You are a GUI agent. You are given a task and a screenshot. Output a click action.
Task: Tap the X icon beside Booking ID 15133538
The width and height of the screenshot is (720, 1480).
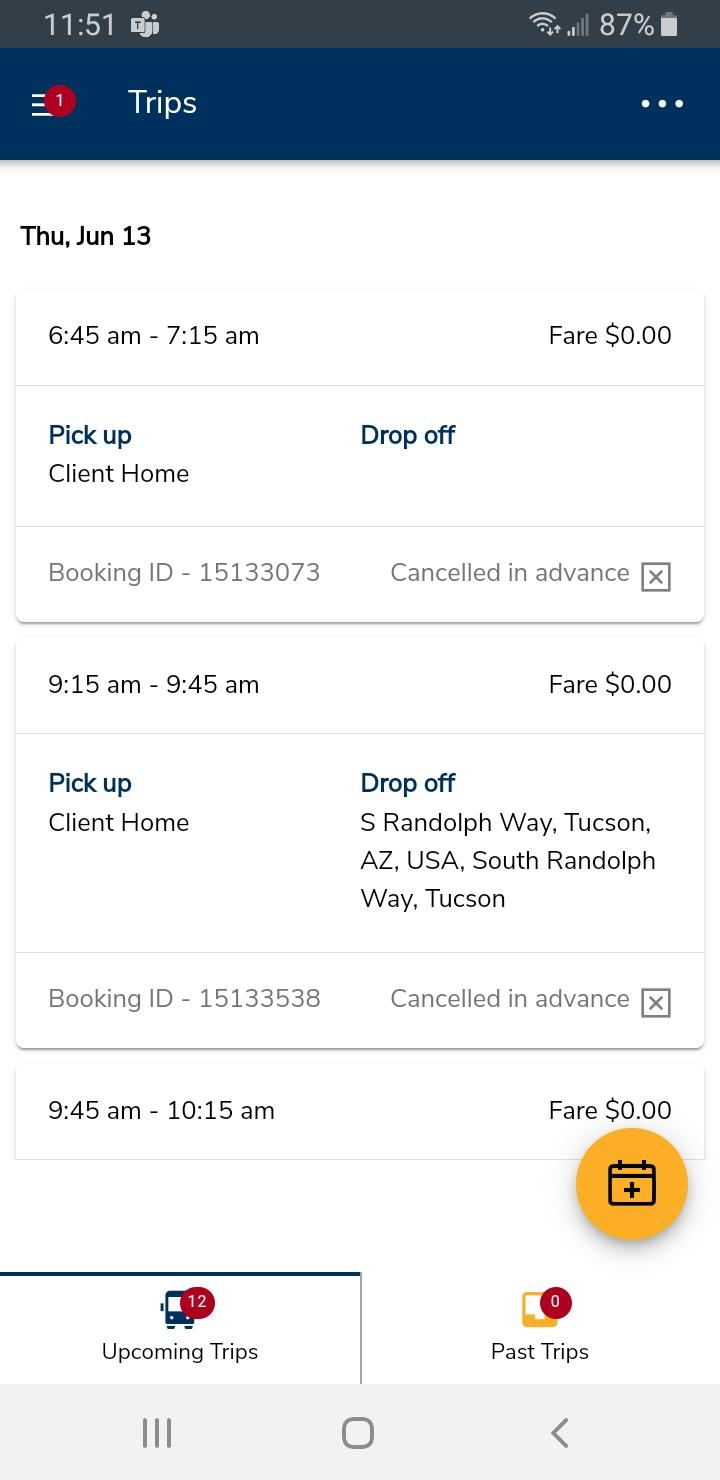(655, 1001)
